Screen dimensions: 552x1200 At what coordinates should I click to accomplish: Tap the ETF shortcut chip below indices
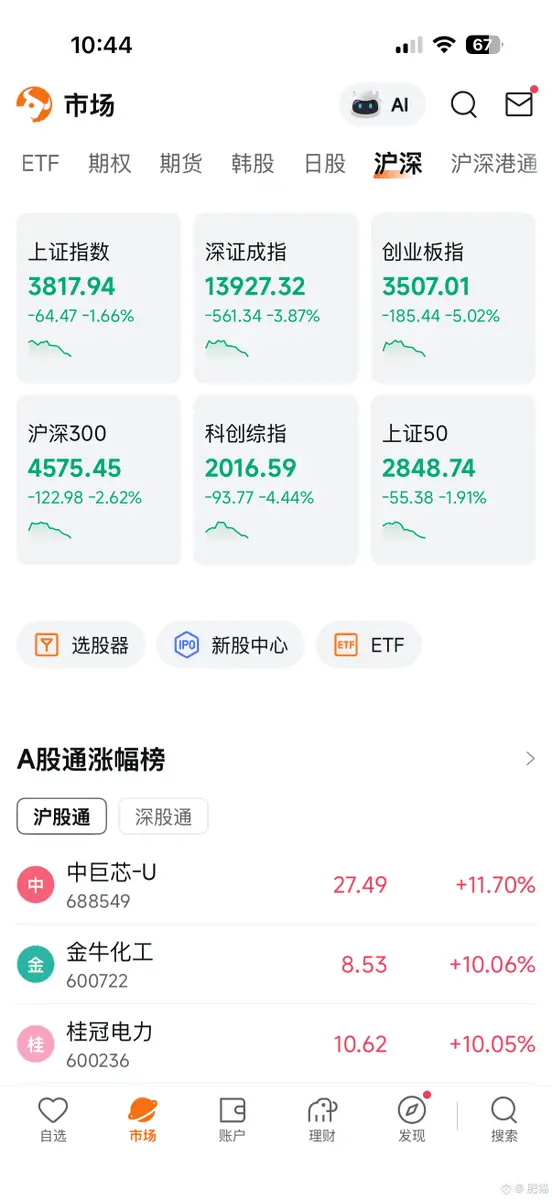point(369,645)
